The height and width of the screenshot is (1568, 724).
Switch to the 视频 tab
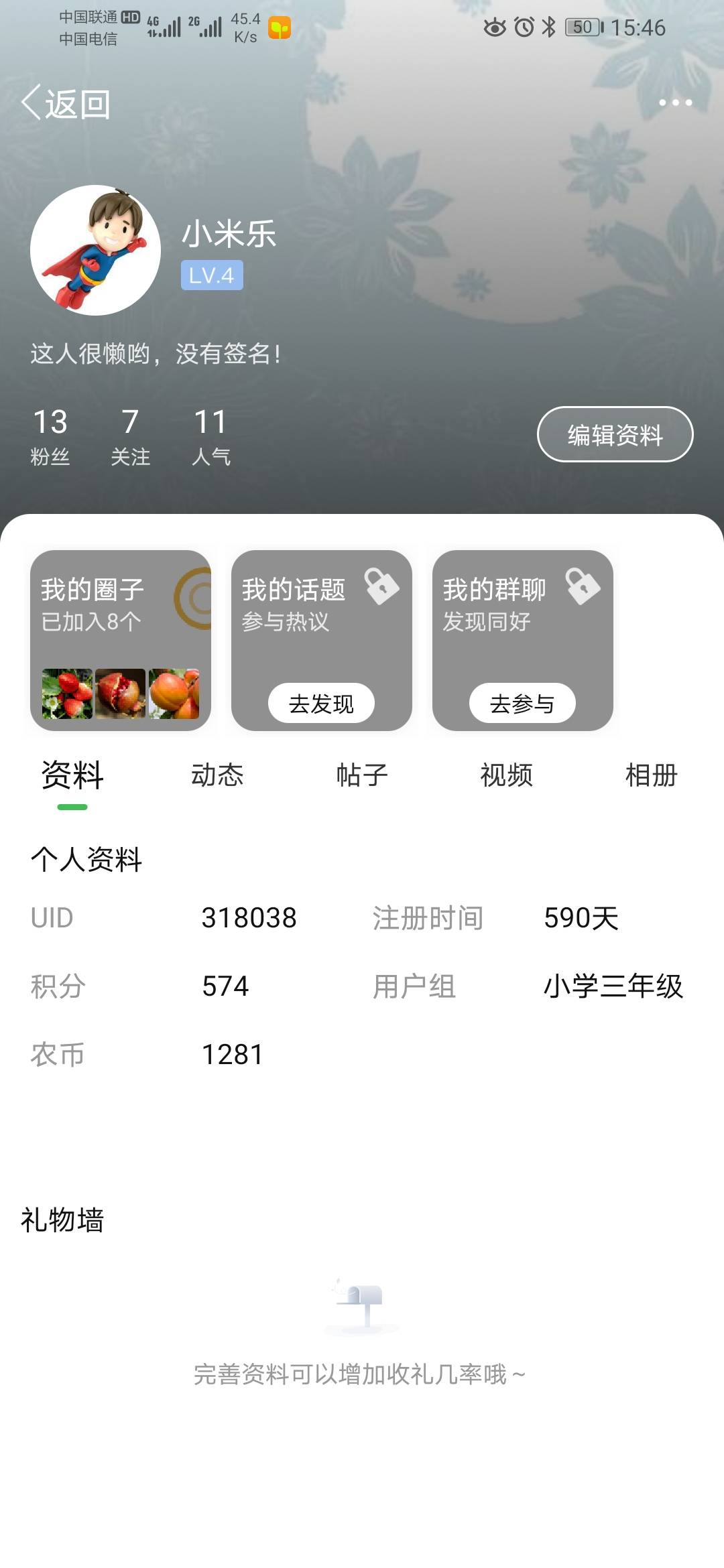pyautogui.click(x=507, y=775)
